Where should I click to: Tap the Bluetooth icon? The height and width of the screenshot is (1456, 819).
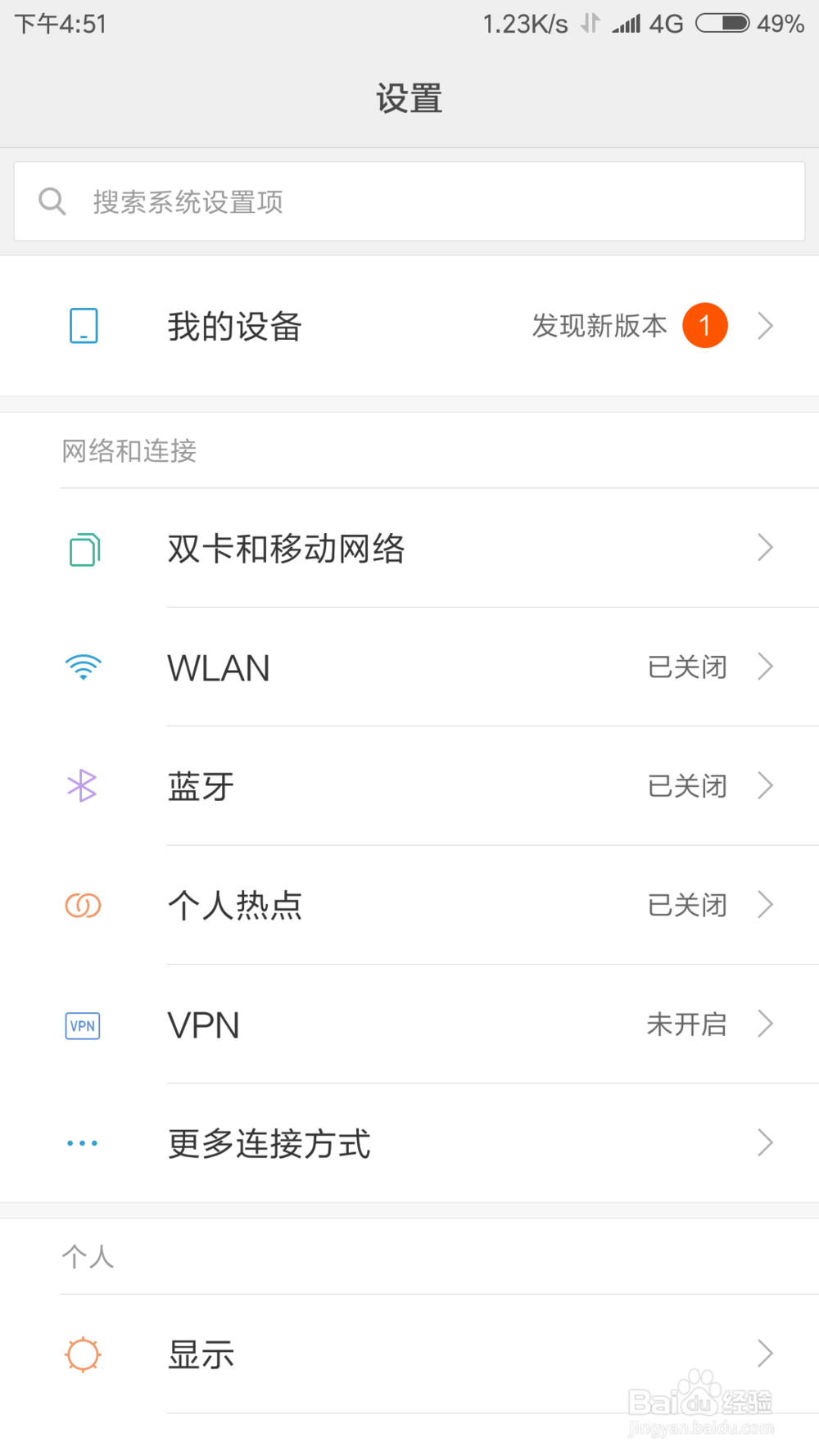click(x=82, y=785)
